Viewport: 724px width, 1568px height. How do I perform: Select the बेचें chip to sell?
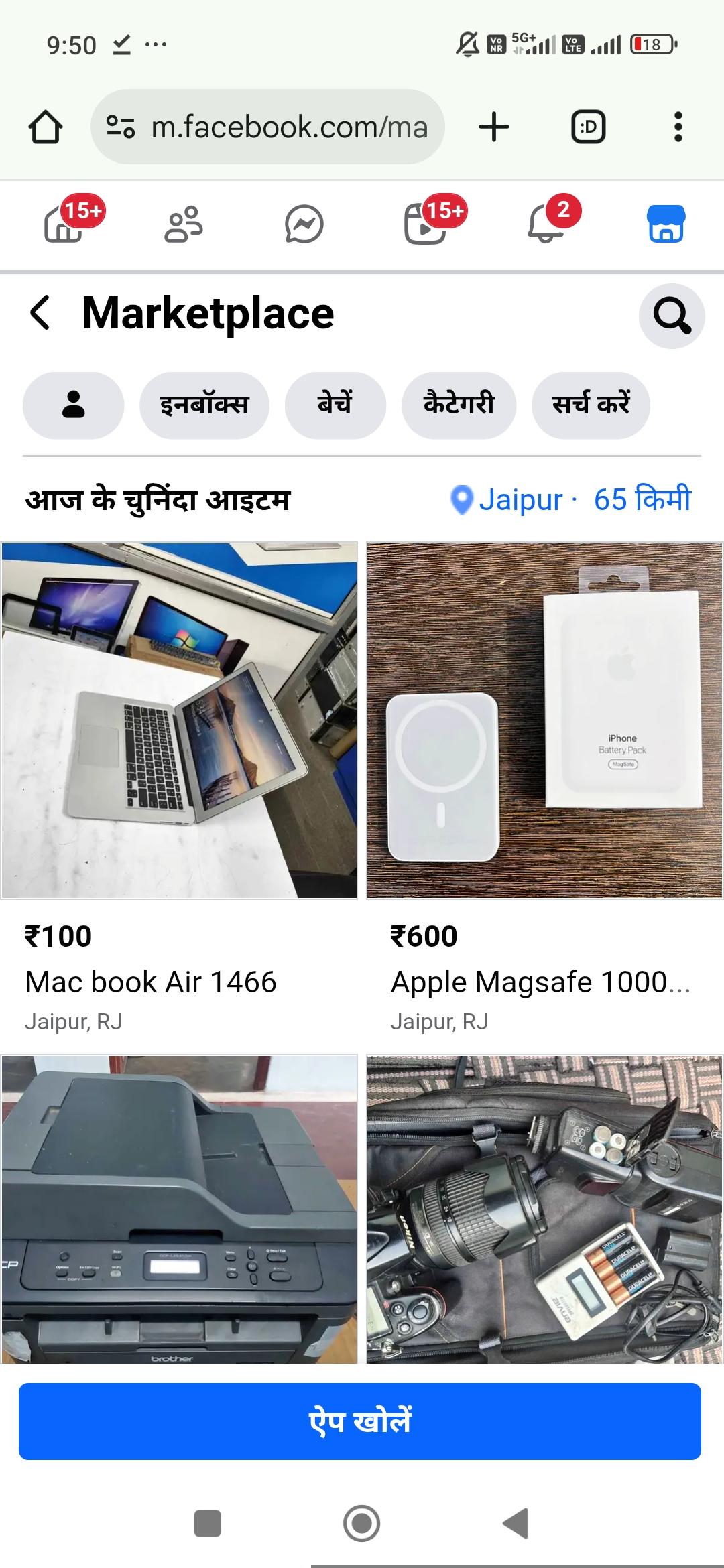335,405
